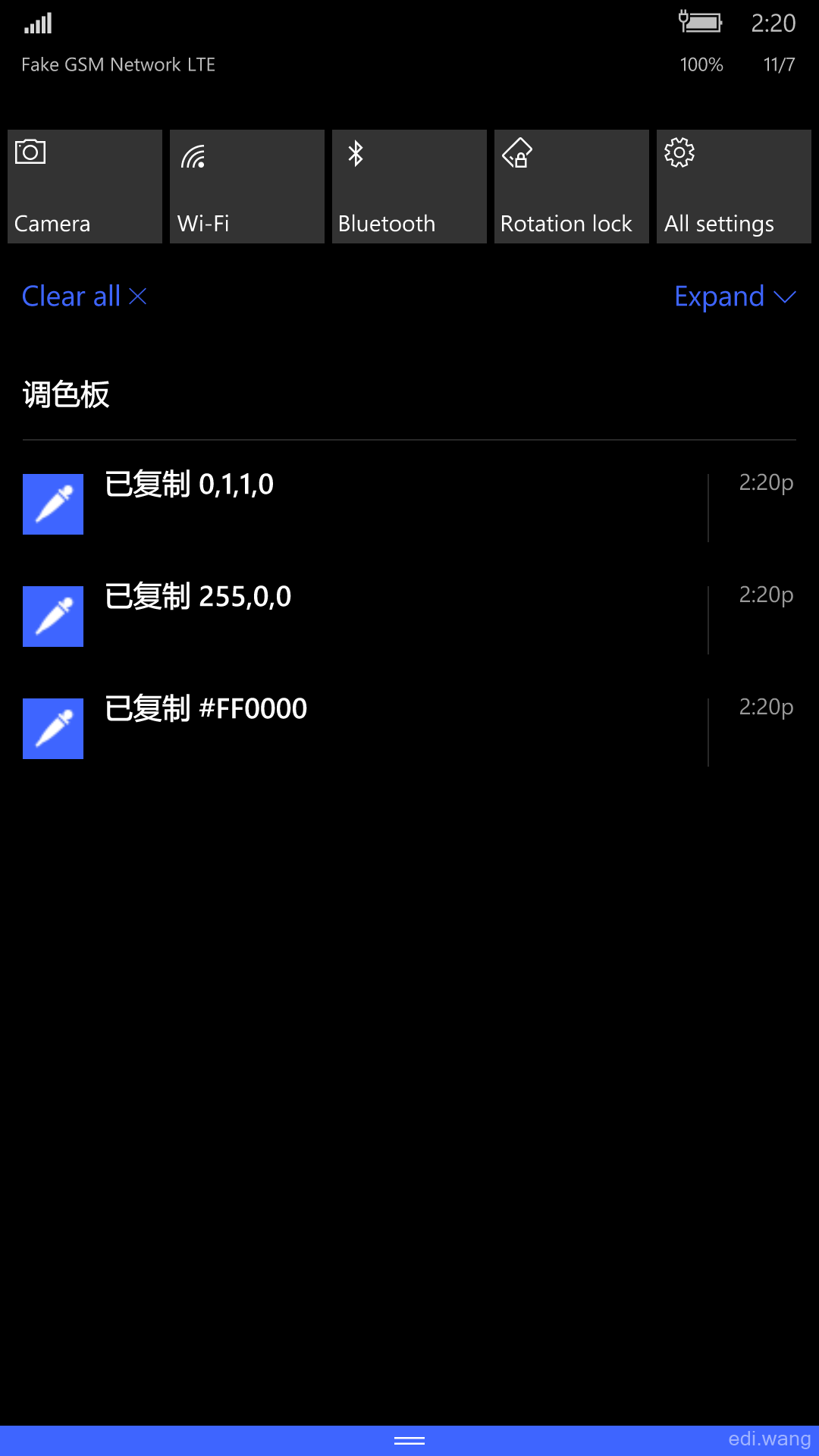Open All settings
The image size is (819, 1456).
click(734, 187)
